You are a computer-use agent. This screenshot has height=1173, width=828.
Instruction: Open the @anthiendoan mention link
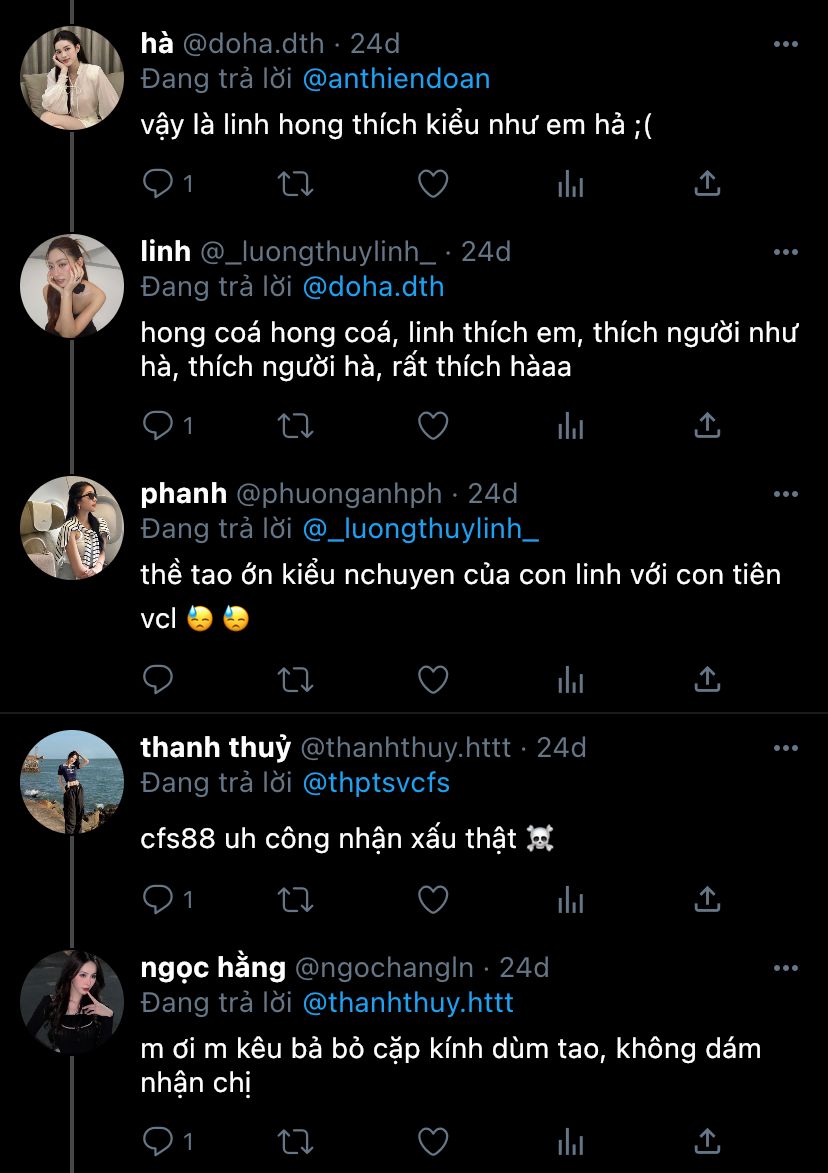coord(396,79)
